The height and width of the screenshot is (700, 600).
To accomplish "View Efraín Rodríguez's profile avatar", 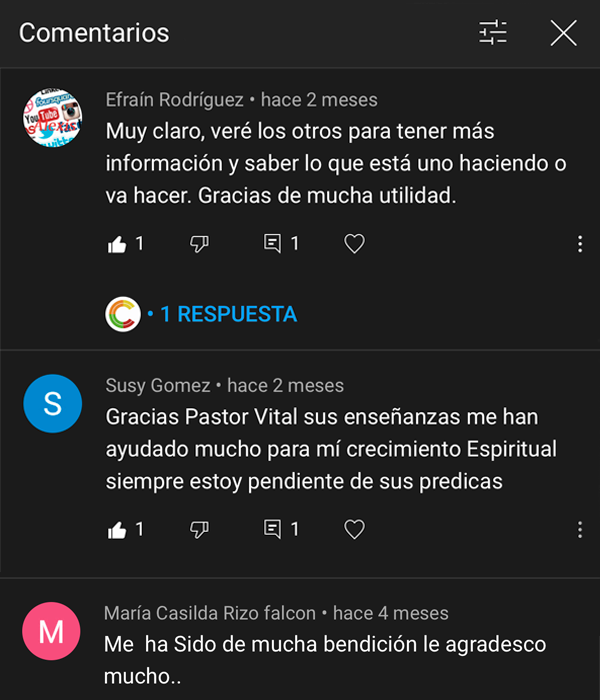I will tap(52, 117).
